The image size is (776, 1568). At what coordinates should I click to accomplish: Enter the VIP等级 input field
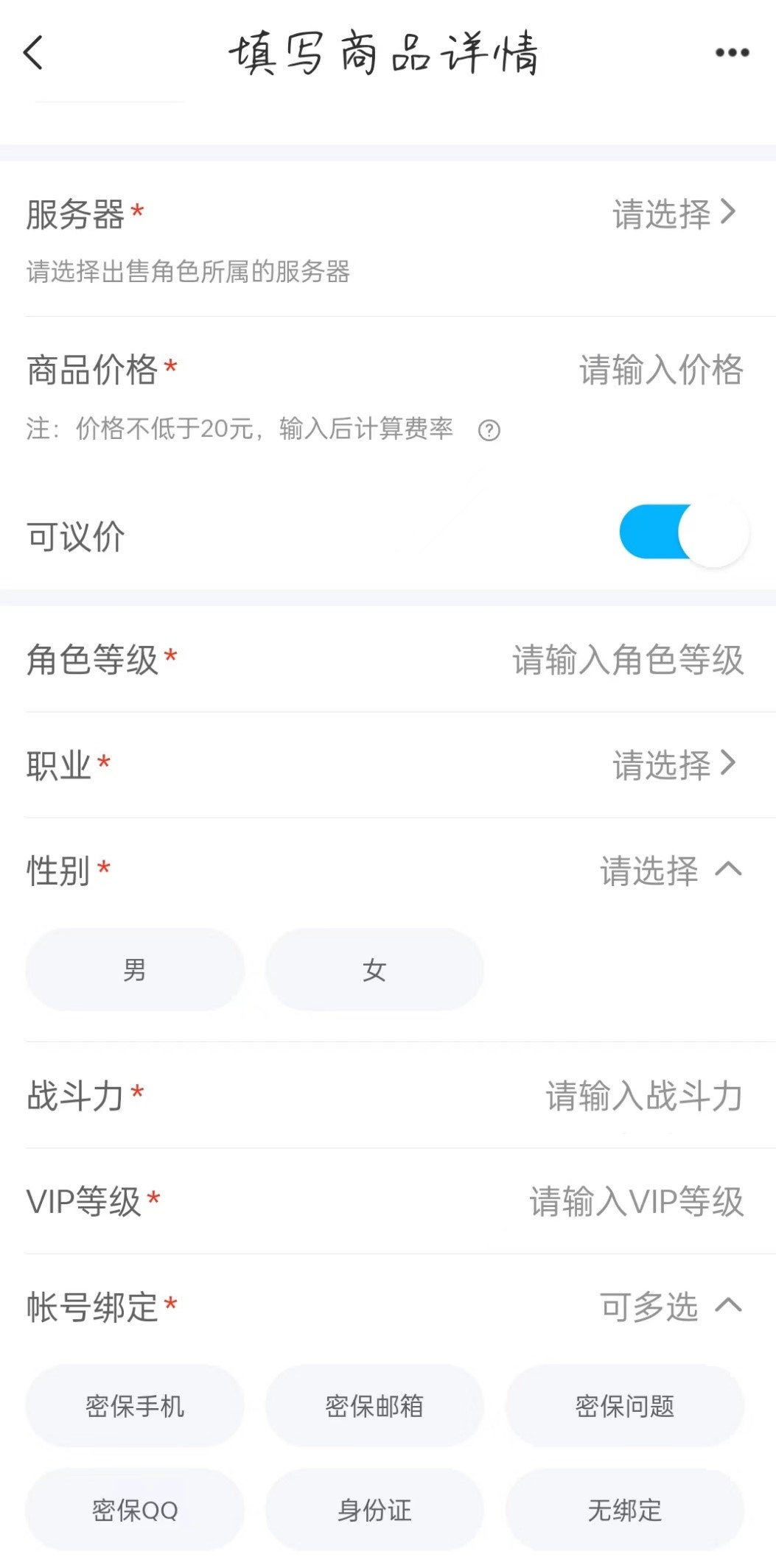click(x=636, y=1202)
